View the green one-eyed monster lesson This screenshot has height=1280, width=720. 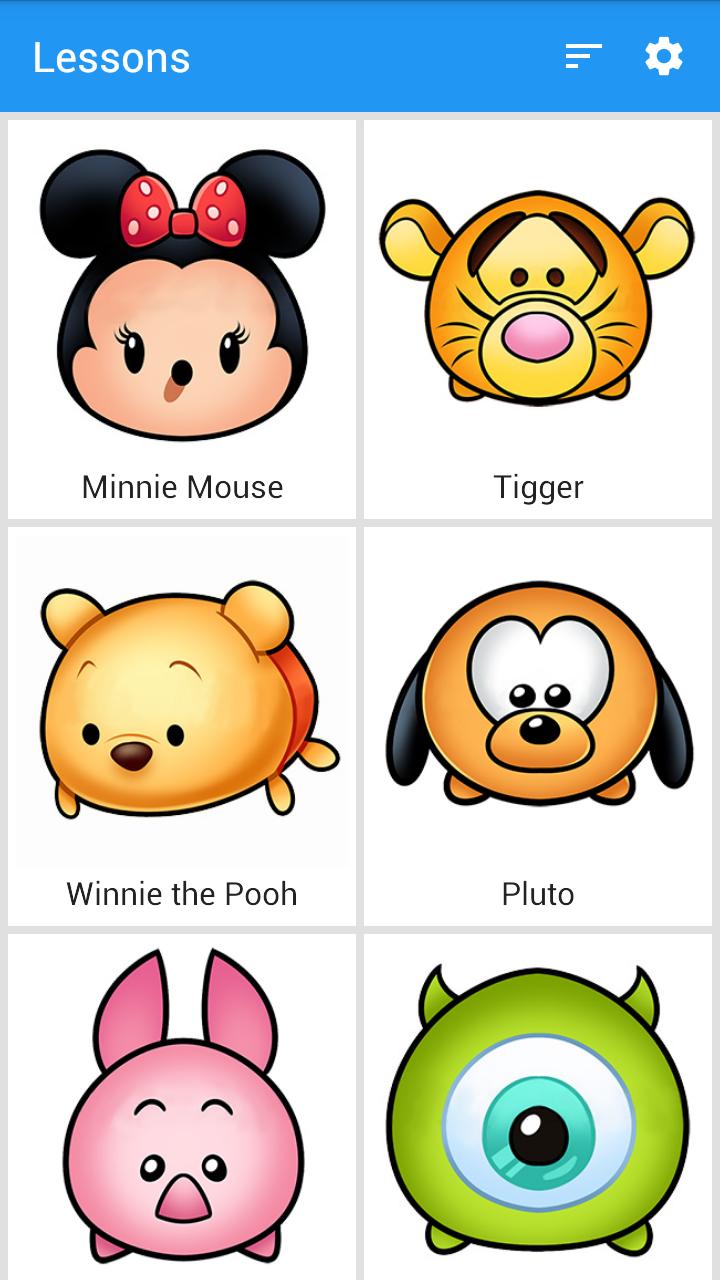pyautogui.click(x=538, y=1105)
